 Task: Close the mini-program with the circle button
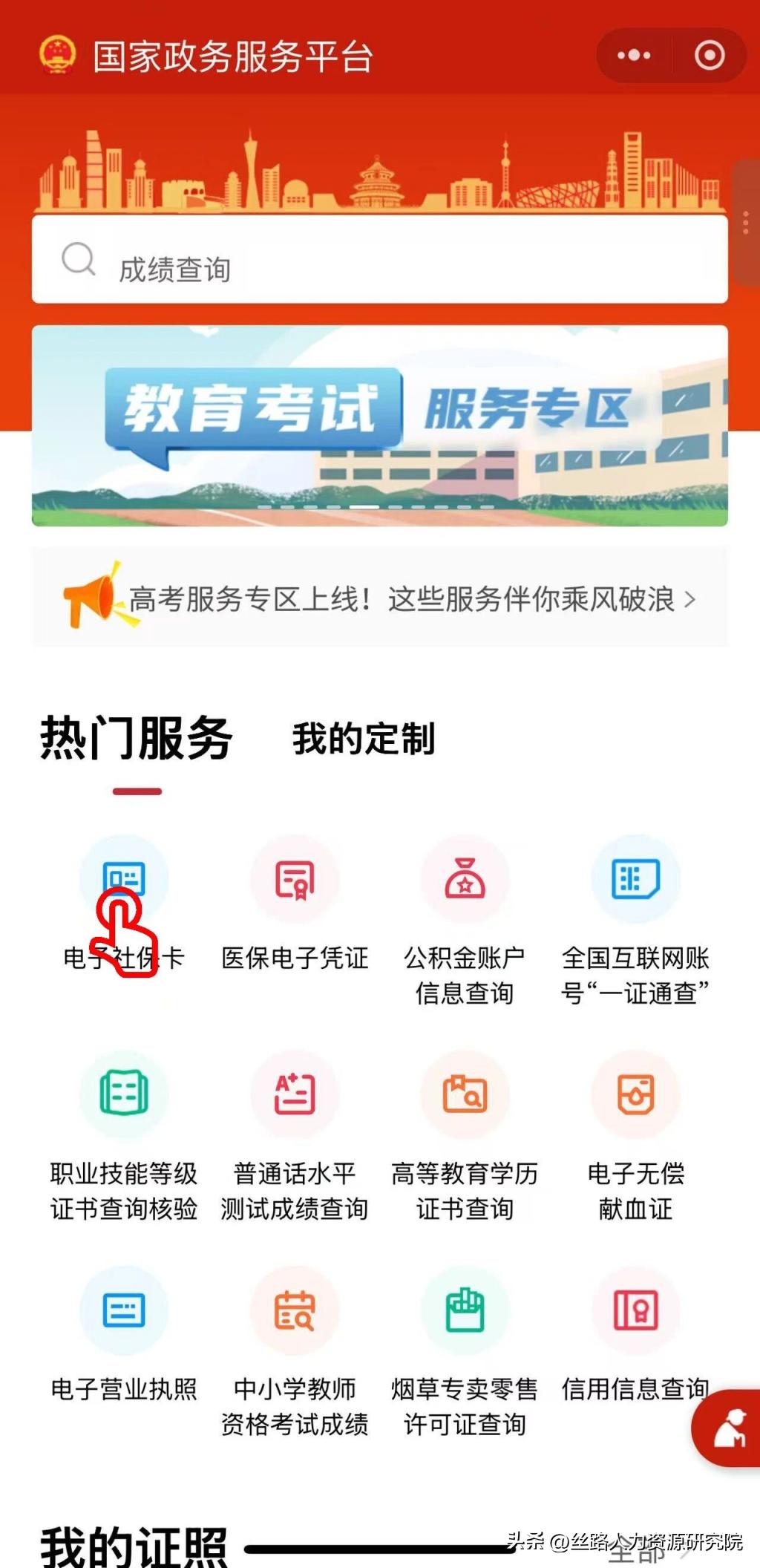click(x=710, y=56)
